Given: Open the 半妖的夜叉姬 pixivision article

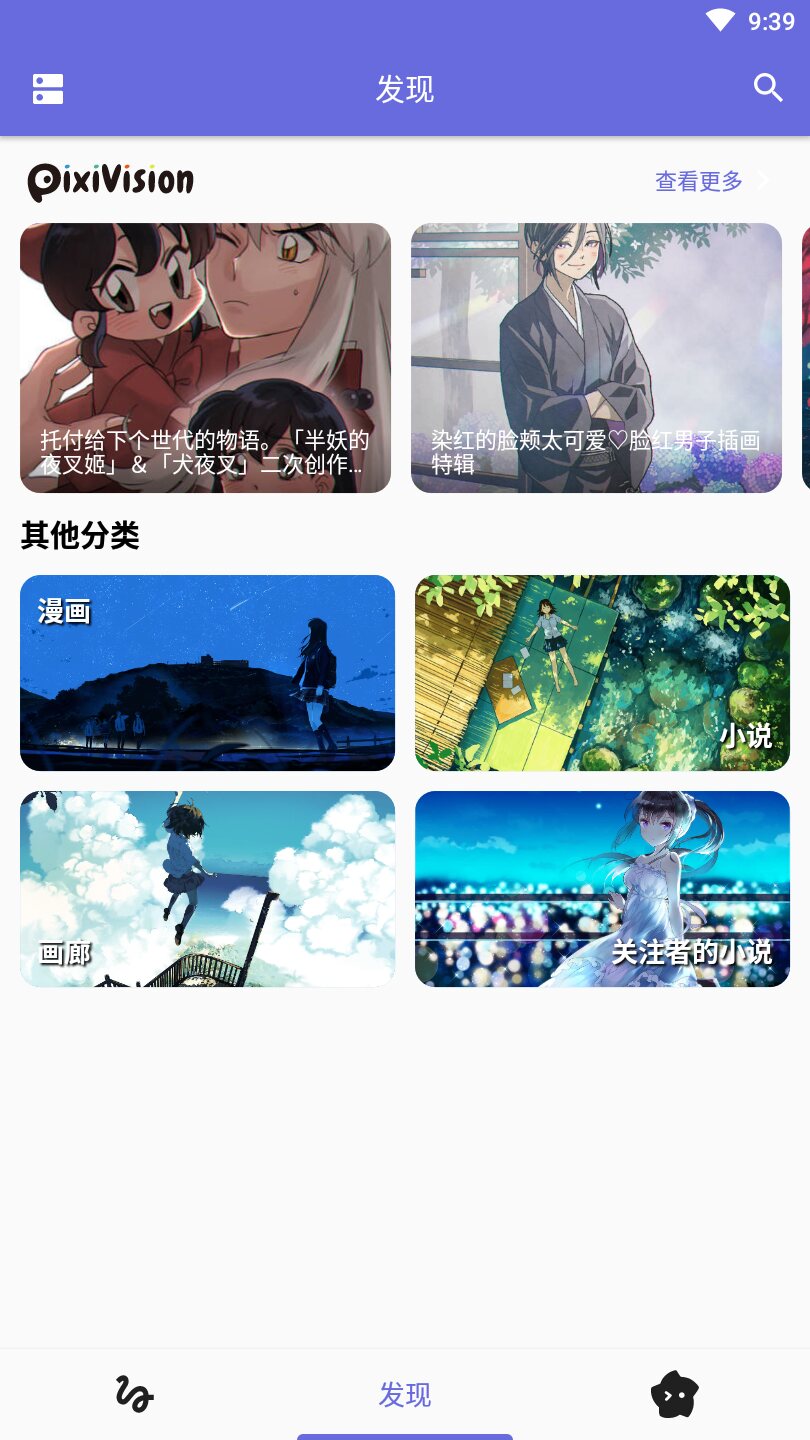Looking at the screenshot, I should [x=205, y=358].
